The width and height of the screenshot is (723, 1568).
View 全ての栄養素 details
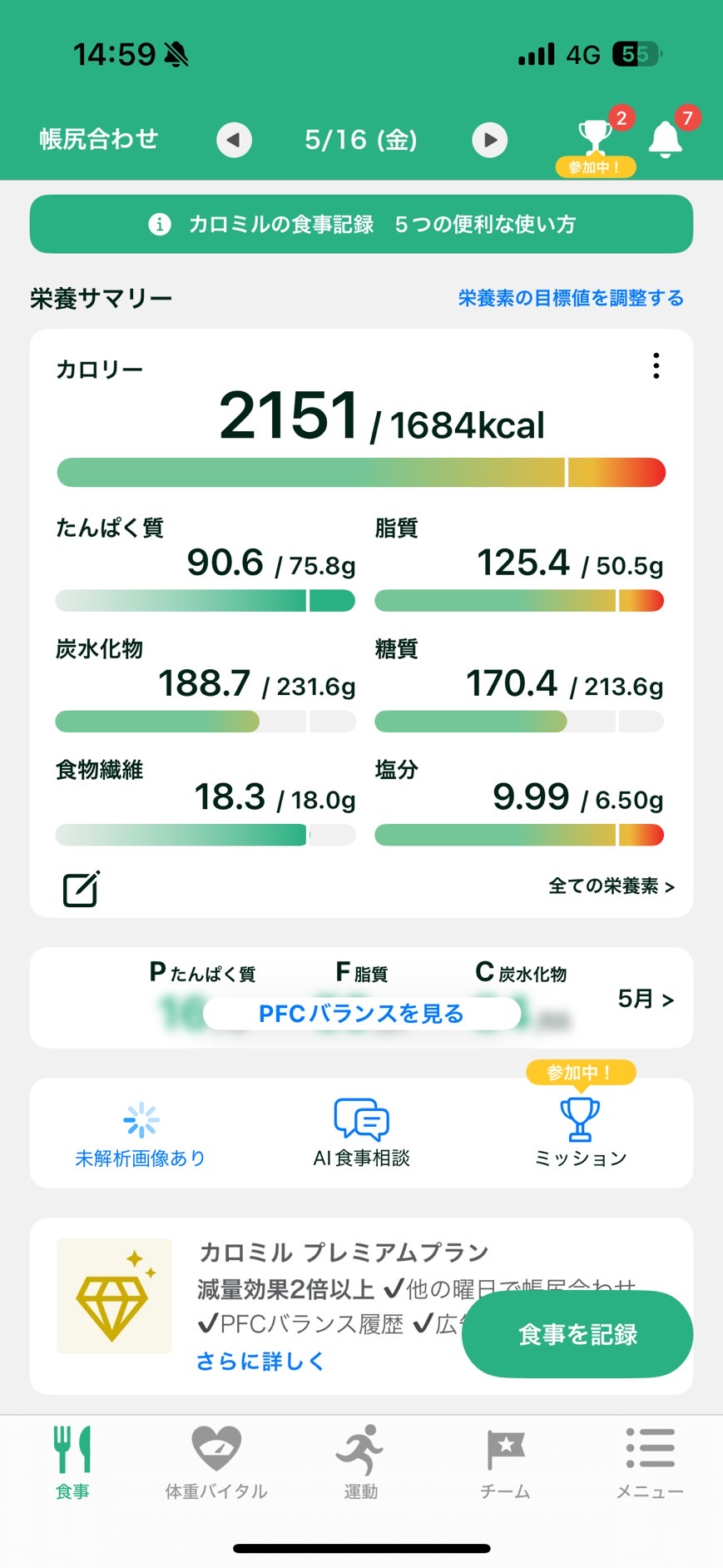(x=612, y=886)
